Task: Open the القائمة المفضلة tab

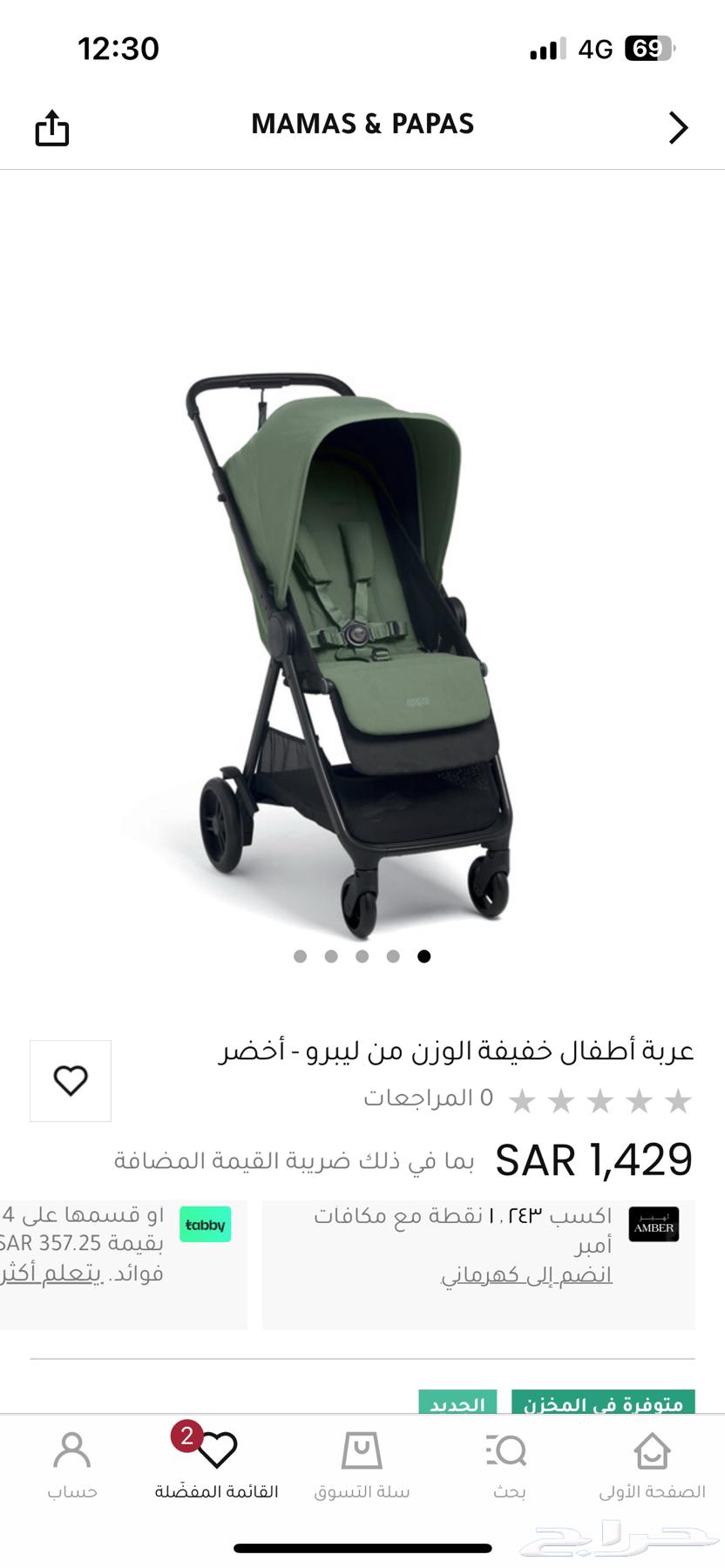Action: [x=216, y=1467]
